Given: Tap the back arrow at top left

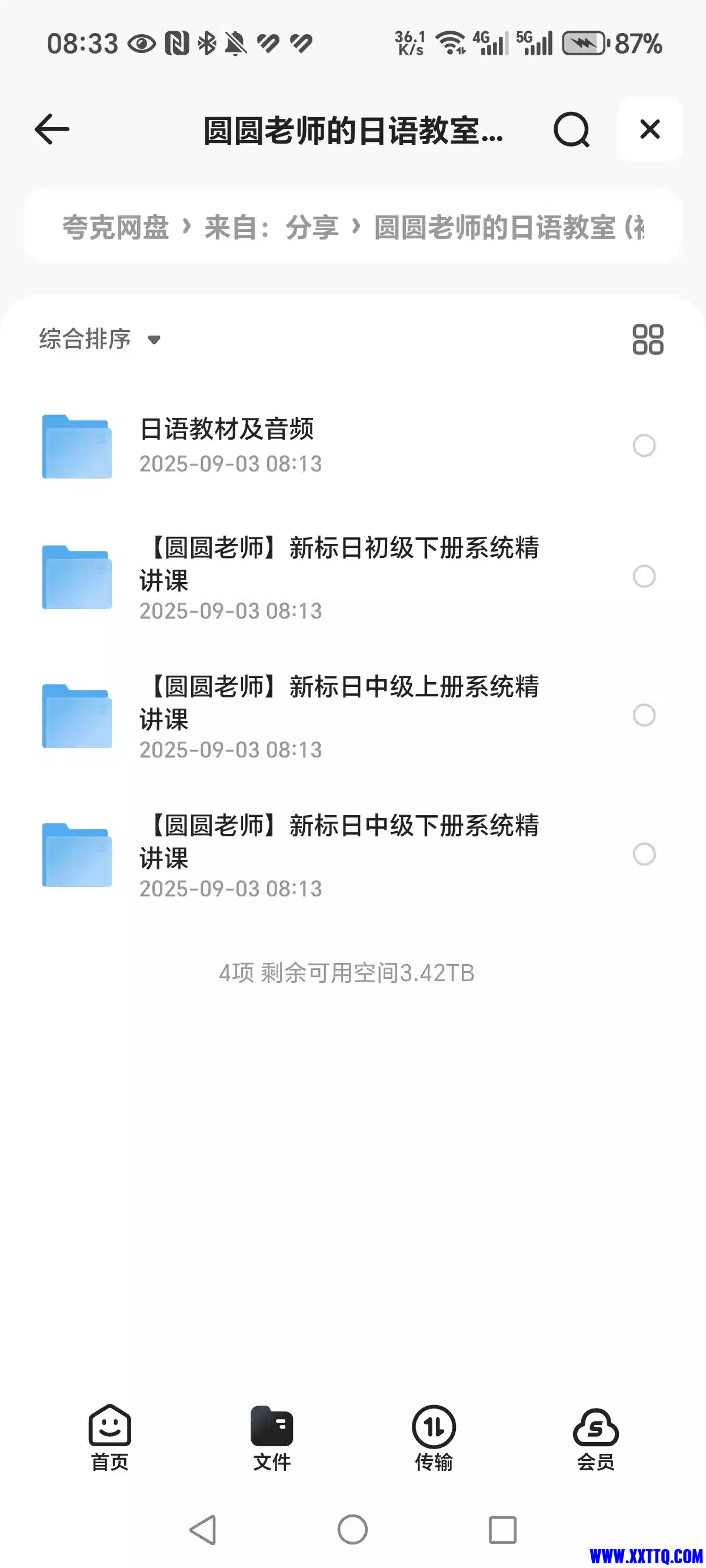Looking at the screenshot, I should 51,129.
